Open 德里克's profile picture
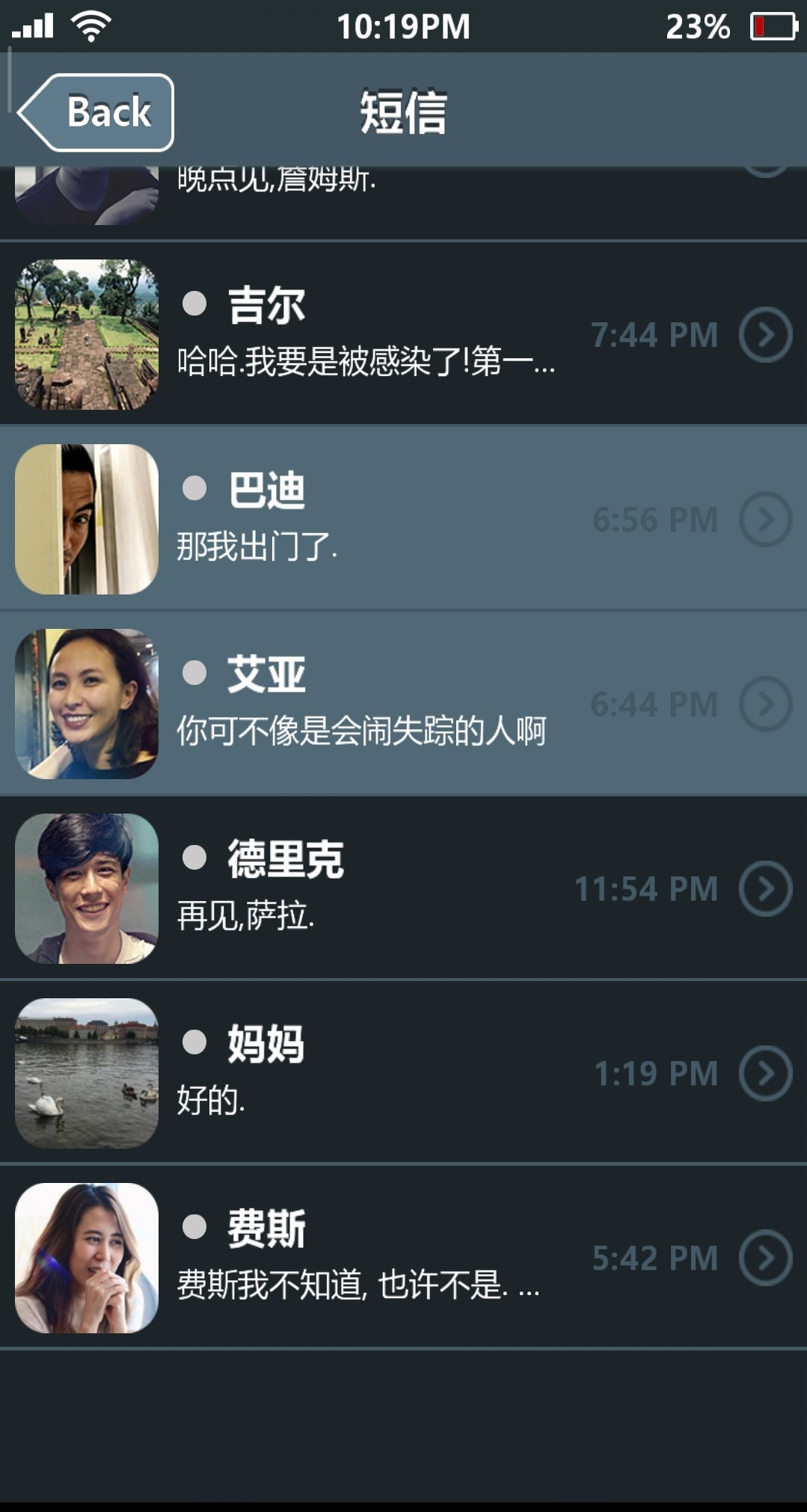The image size is (807, 1512). pos(86,888)
